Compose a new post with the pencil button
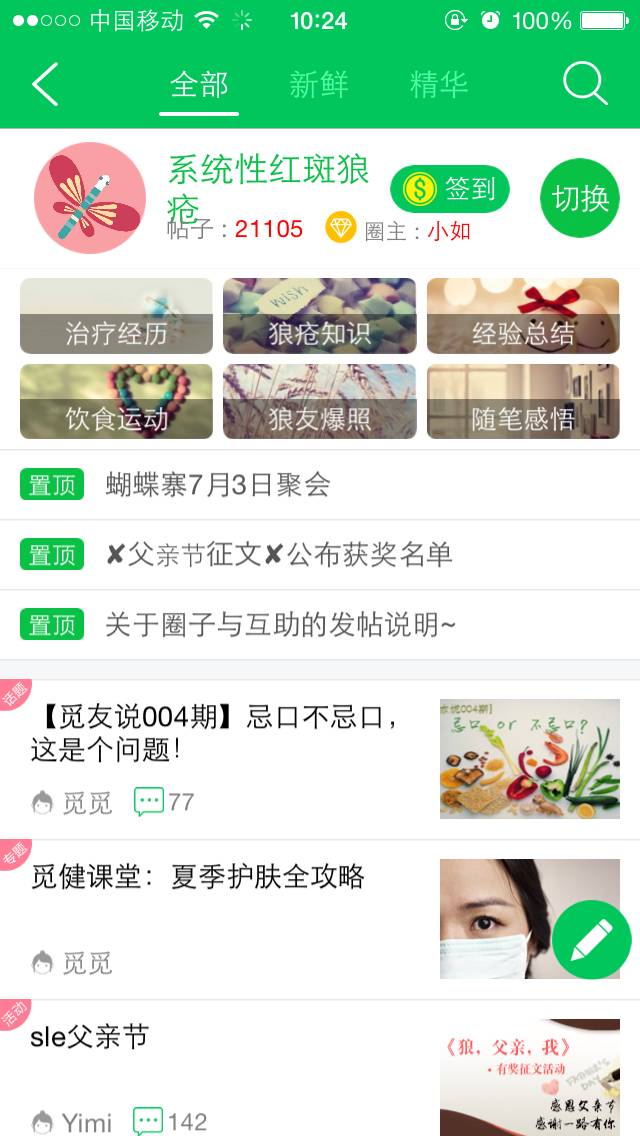The height and width of the screenshot is (1136, 640). pyautogui.click(x=591, y=940)
